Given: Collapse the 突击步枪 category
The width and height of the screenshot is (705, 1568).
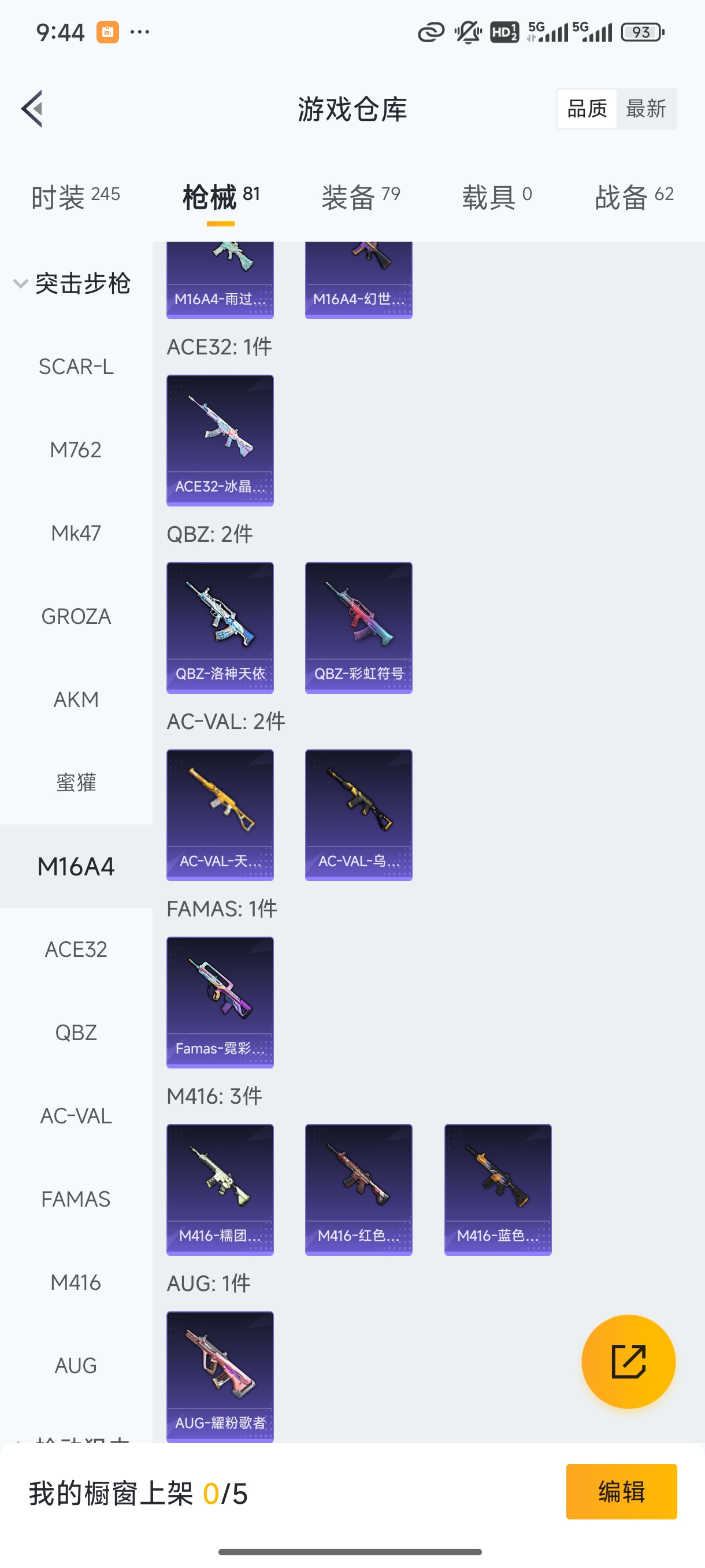Looking at the screenshot, I should point(72,284).
